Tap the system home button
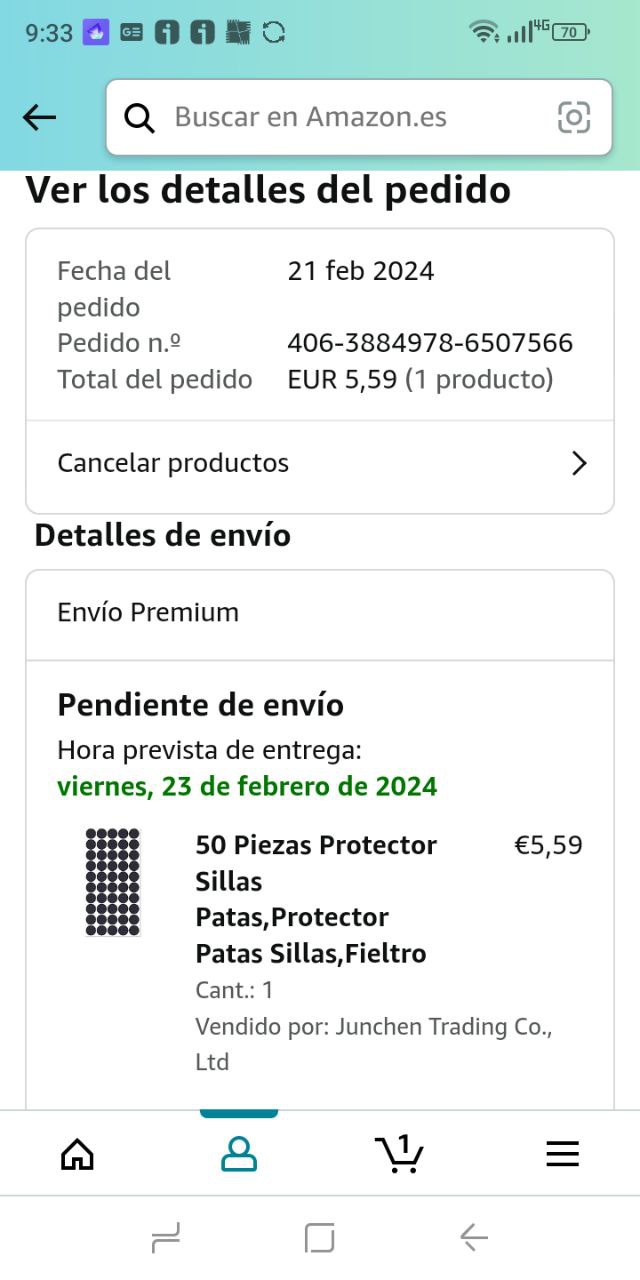The height and width of the screenshot is (1280, 640). coord(319,1239)
